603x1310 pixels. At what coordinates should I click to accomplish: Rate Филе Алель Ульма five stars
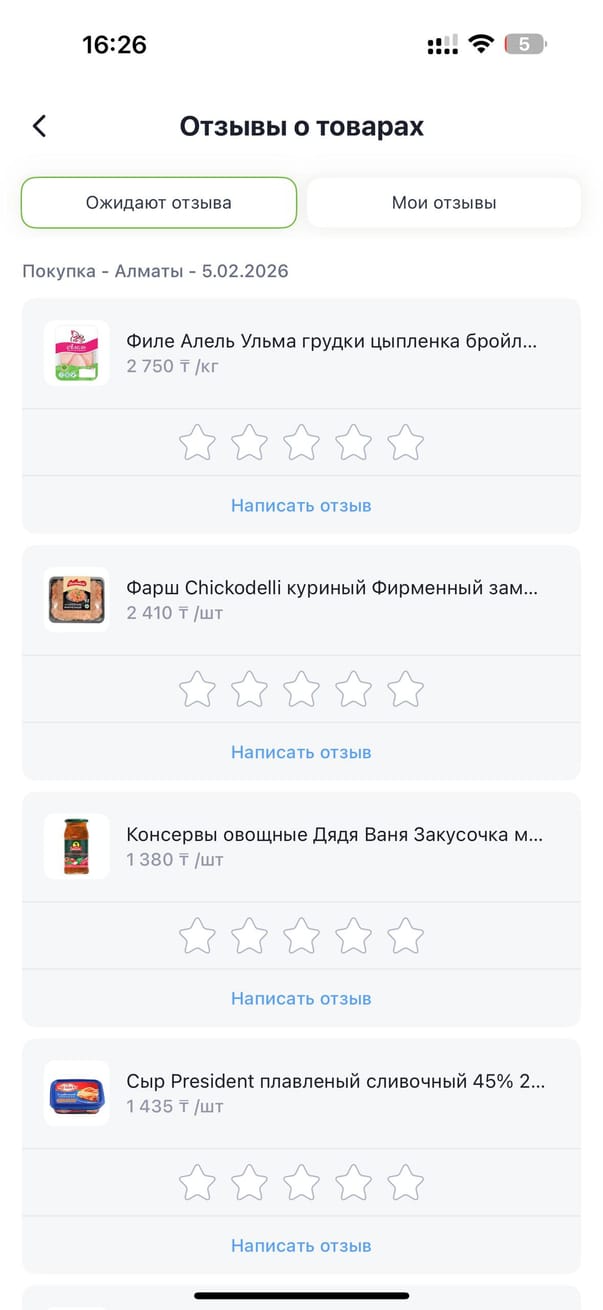click(405, 442)
